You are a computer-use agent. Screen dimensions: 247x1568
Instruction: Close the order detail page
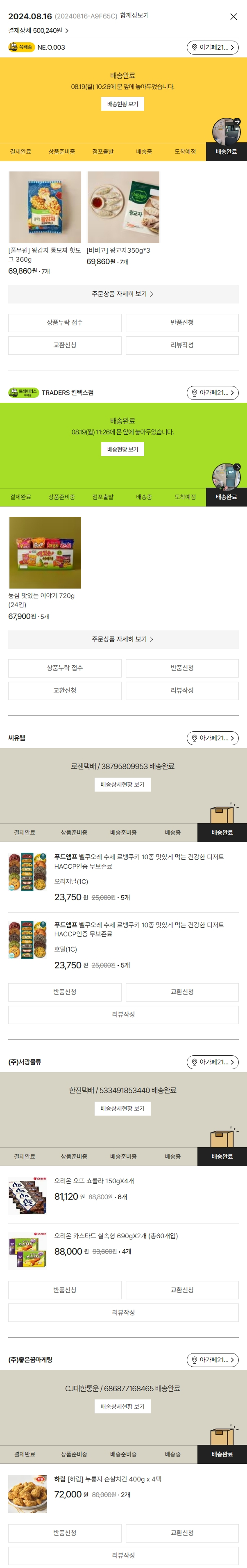pyautogui.click(x=233, y=16)
